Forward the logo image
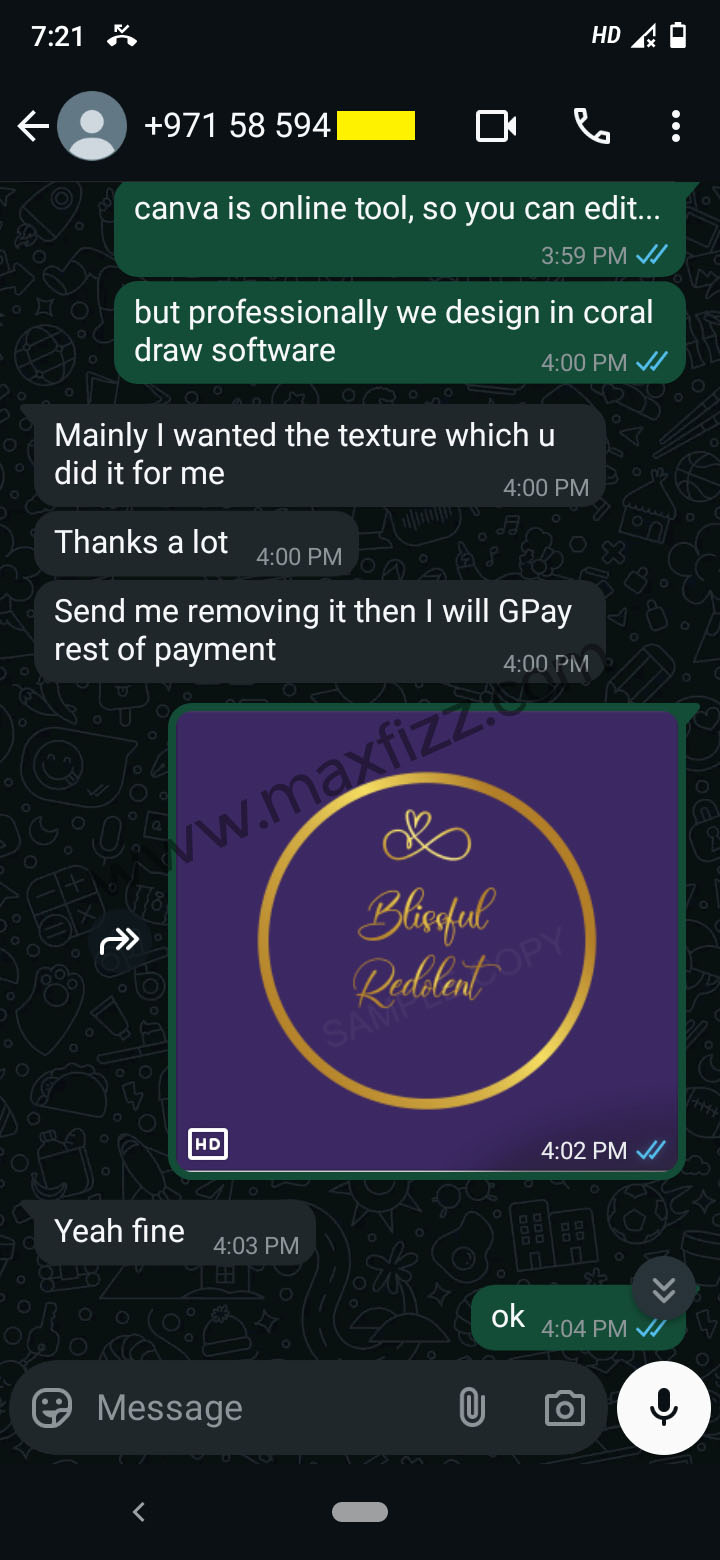This screenshot has width=720, height=1560. click(120, 940)
